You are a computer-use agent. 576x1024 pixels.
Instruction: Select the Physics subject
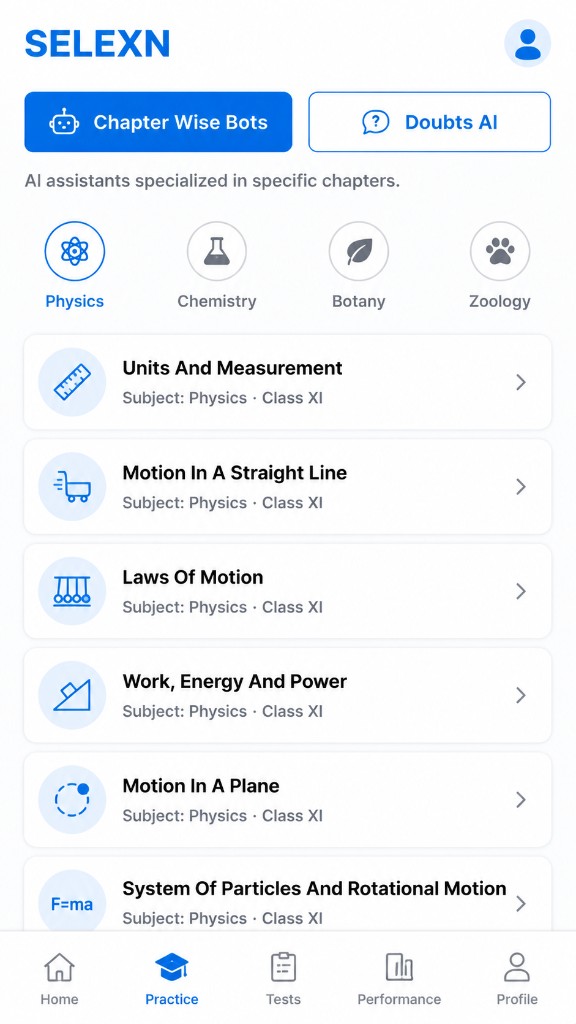(74, 266)
